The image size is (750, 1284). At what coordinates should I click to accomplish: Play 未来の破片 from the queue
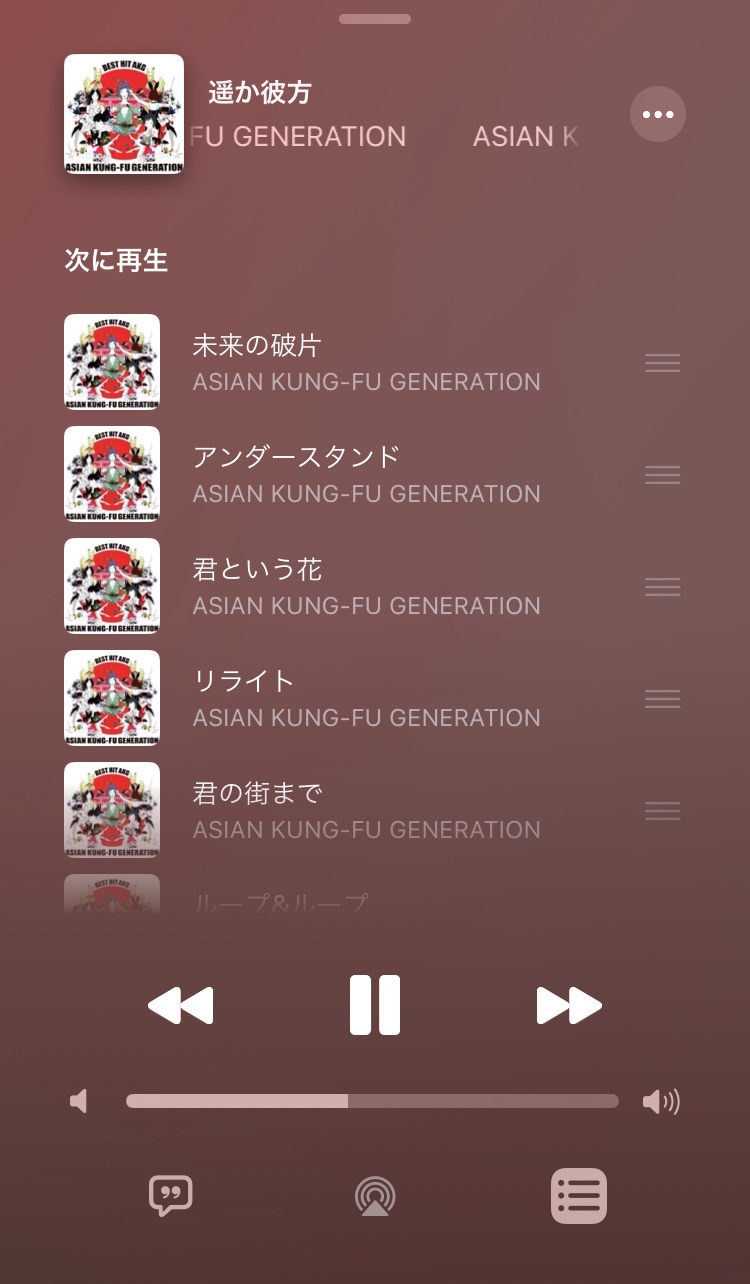point(366,362)
